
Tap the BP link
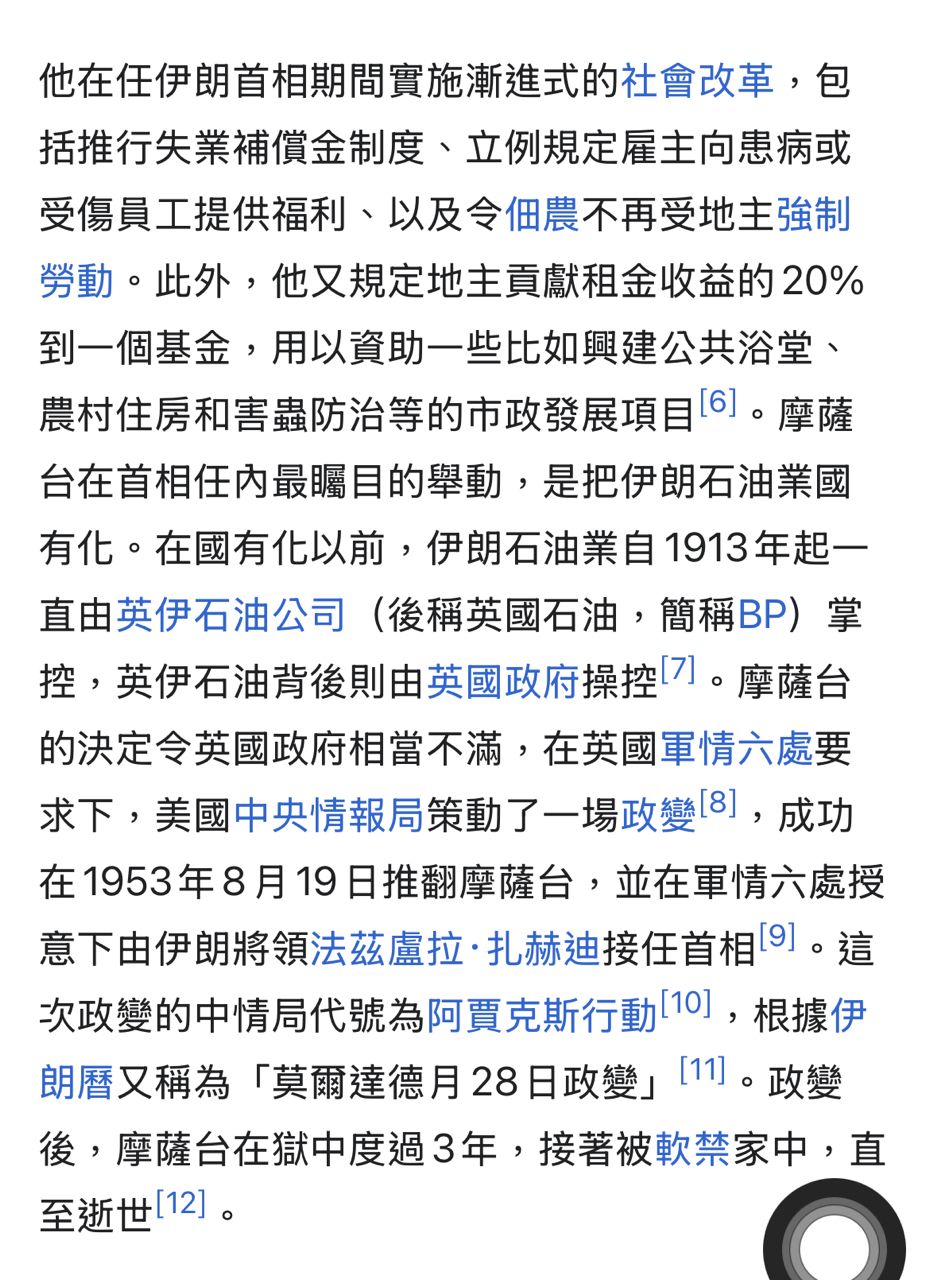(x=762, y=615)
